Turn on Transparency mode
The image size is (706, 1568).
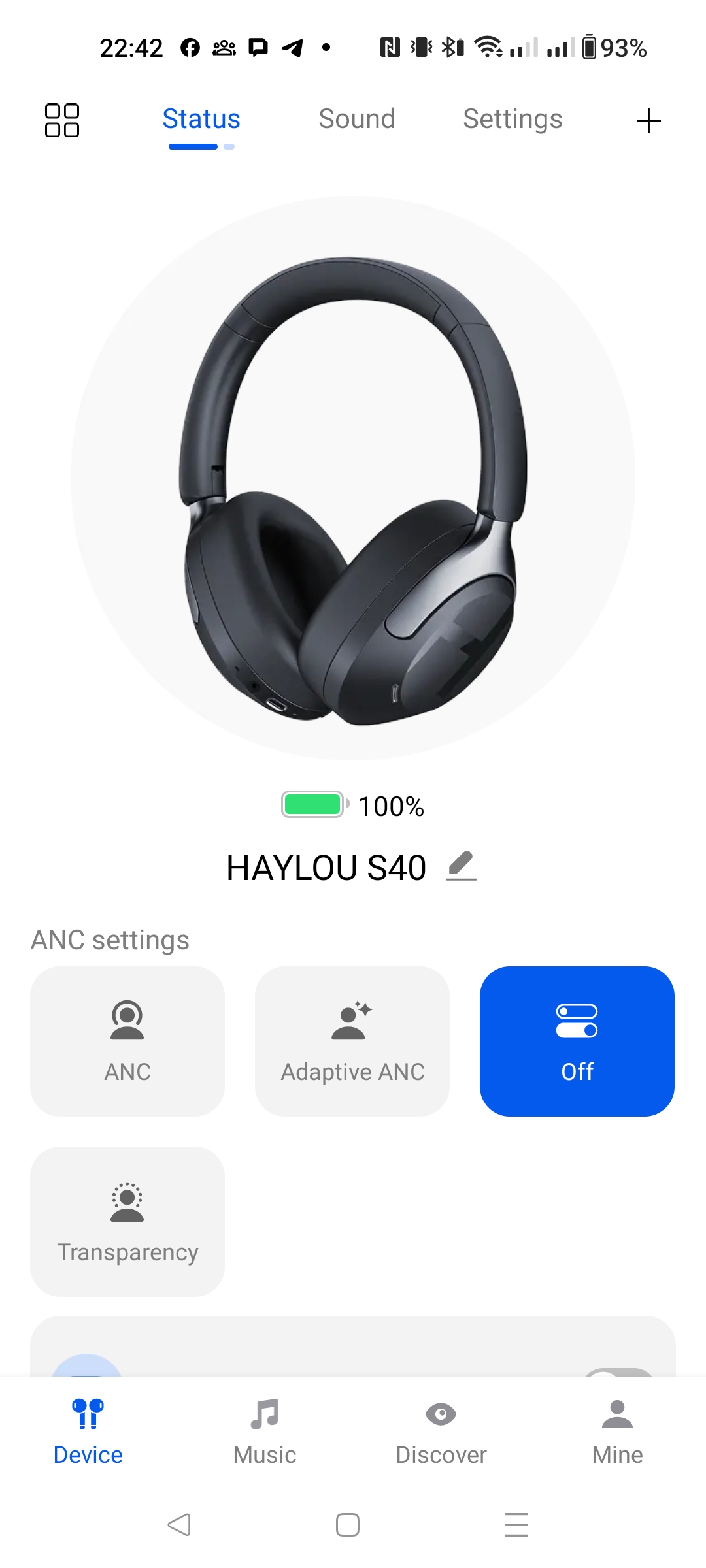click(127, 1221)
